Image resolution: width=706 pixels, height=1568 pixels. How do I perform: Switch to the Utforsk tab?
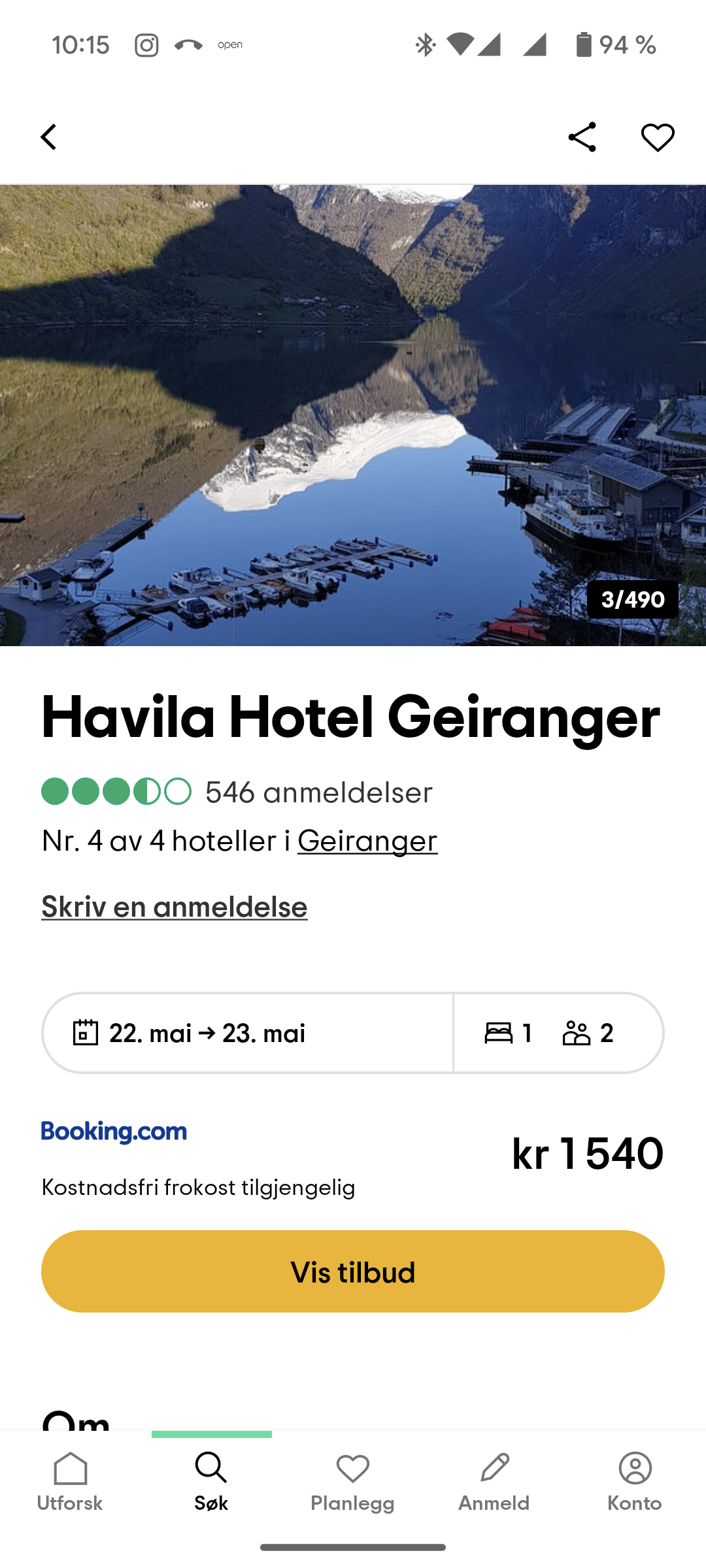pos(70,1483)
